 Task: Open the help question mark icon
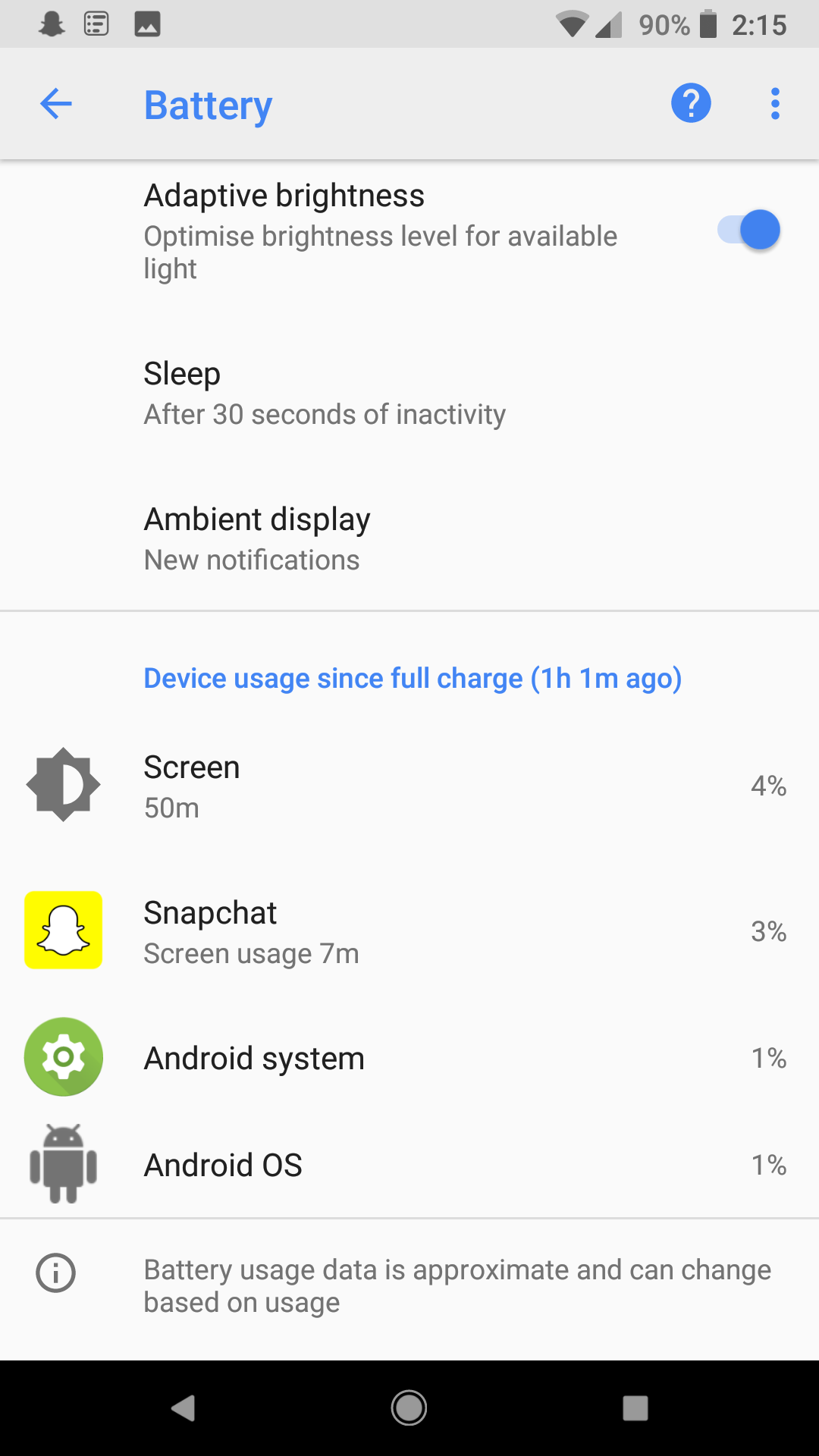point(691,104)
